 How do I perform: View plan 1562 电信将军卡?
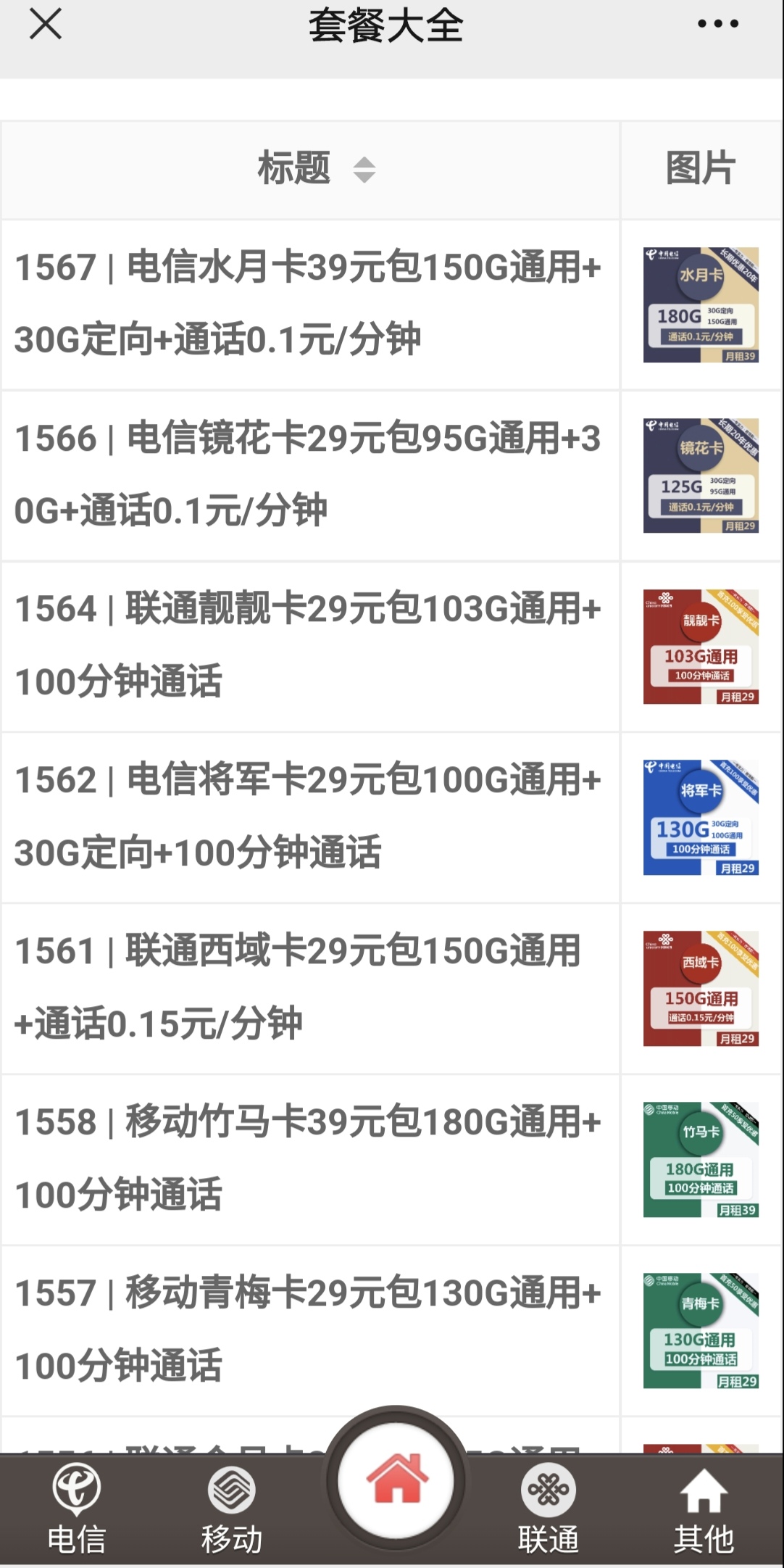(x=308, y=816)
